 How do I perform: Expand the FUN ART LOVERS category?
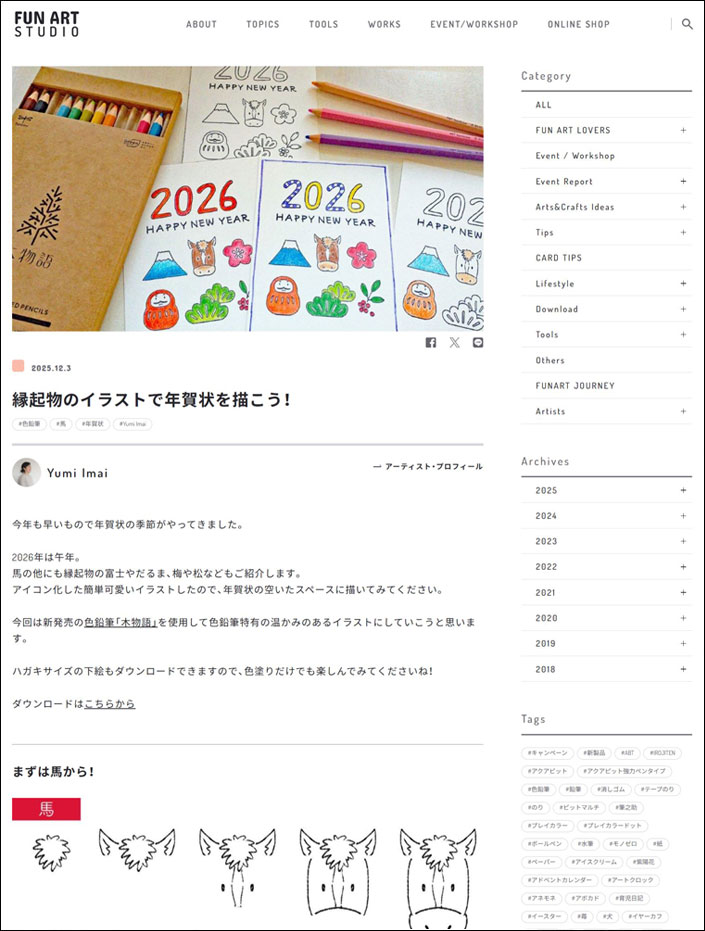point(683,130)
